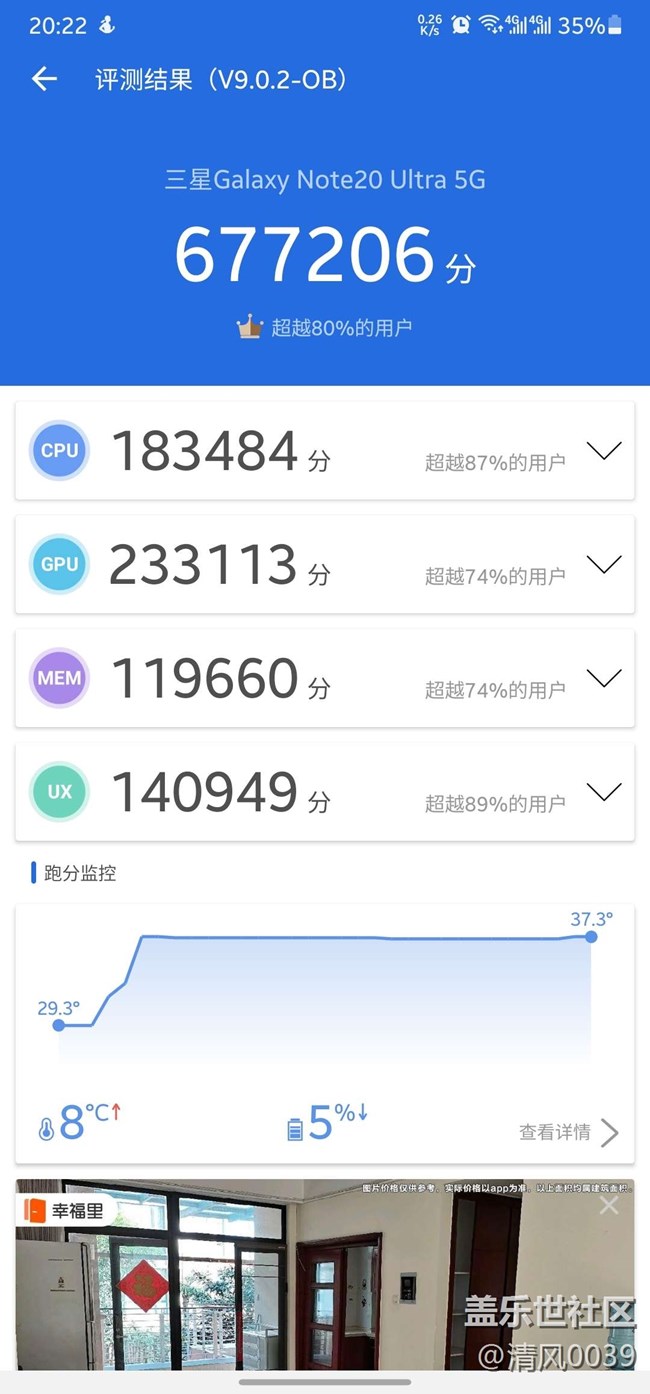Close the 幸福里 ad banner
The width and height of the screenshot is (650, 1394).
pos(608,1206)
